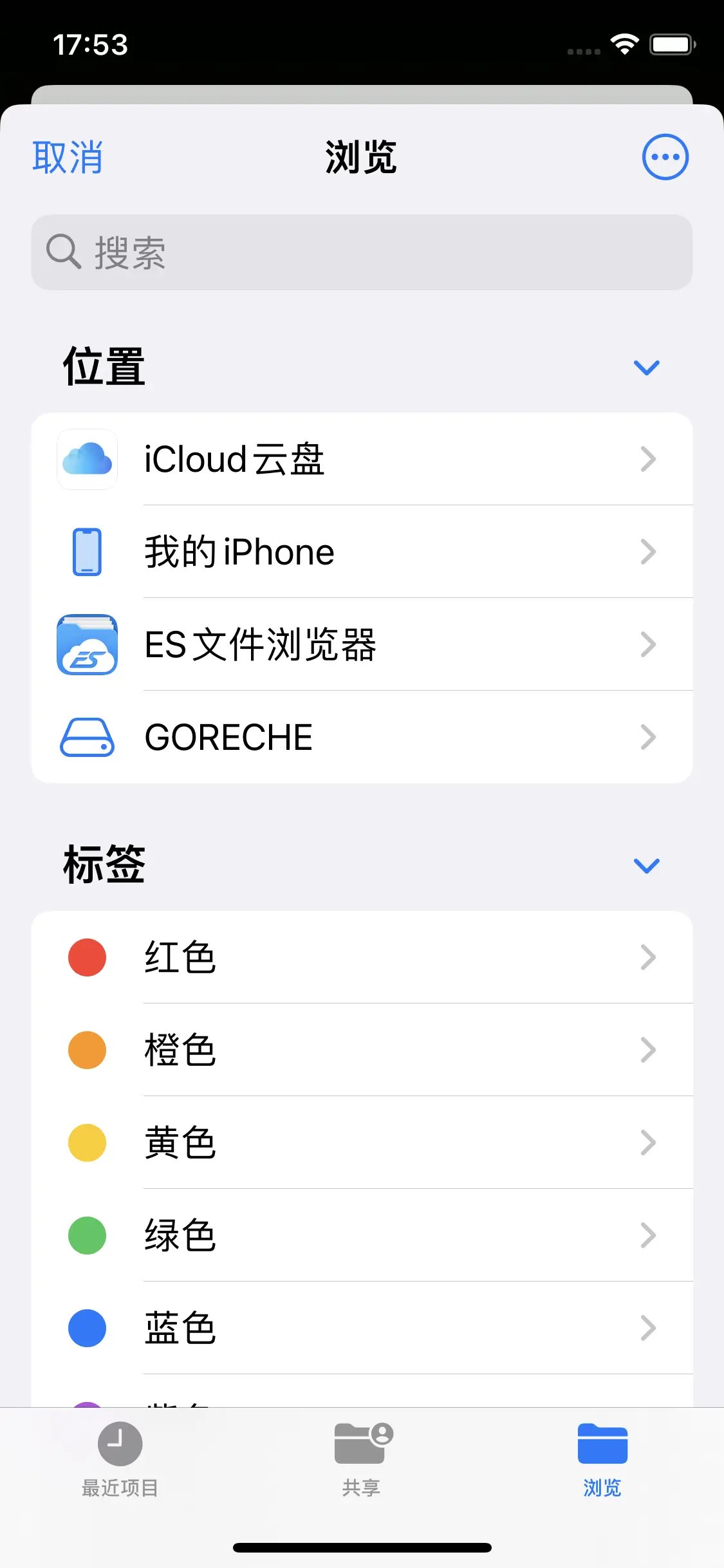
Task: Select the 橙色 tag
Action: coord(362,1050)
